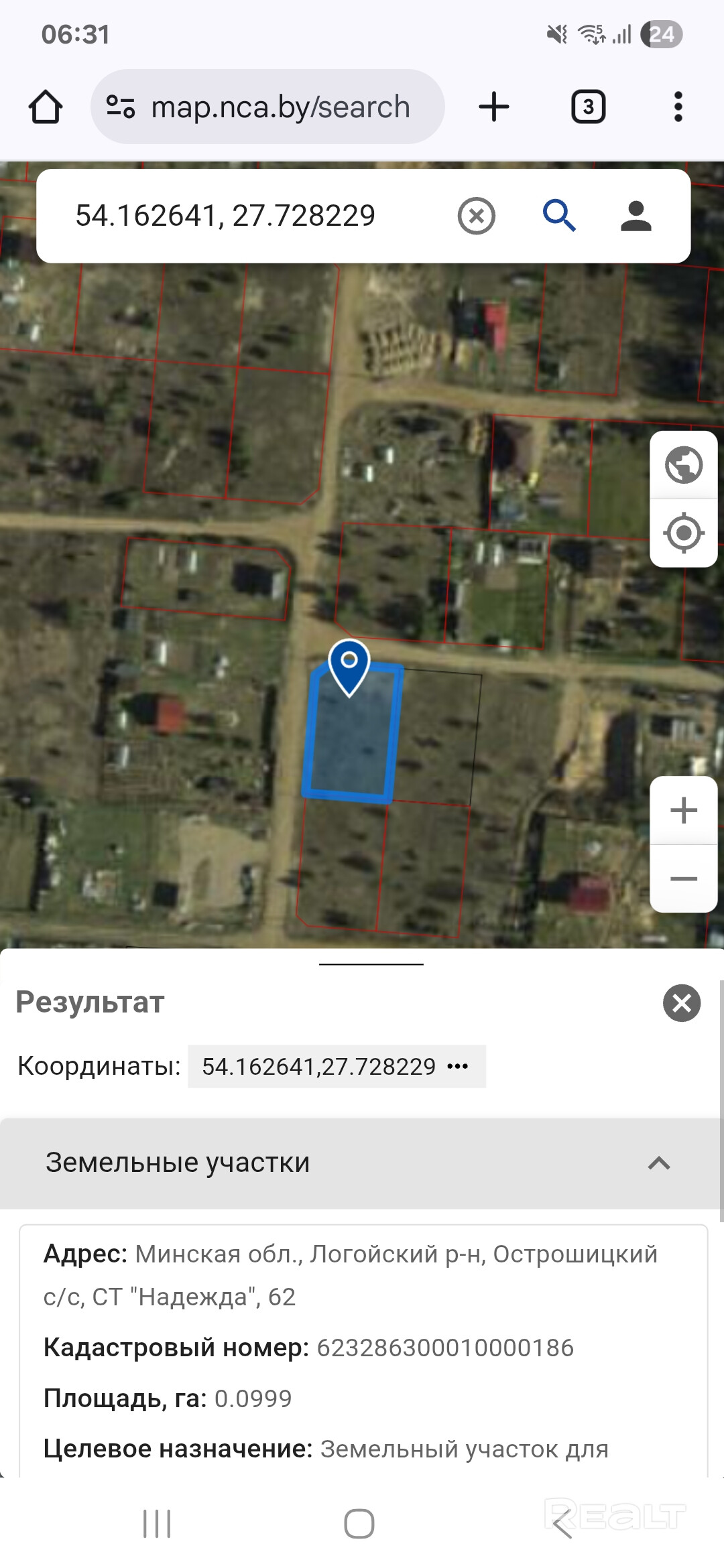The image size is (724, 1568).
Task: Open a new browser tab
Action: tap(494, 107)
